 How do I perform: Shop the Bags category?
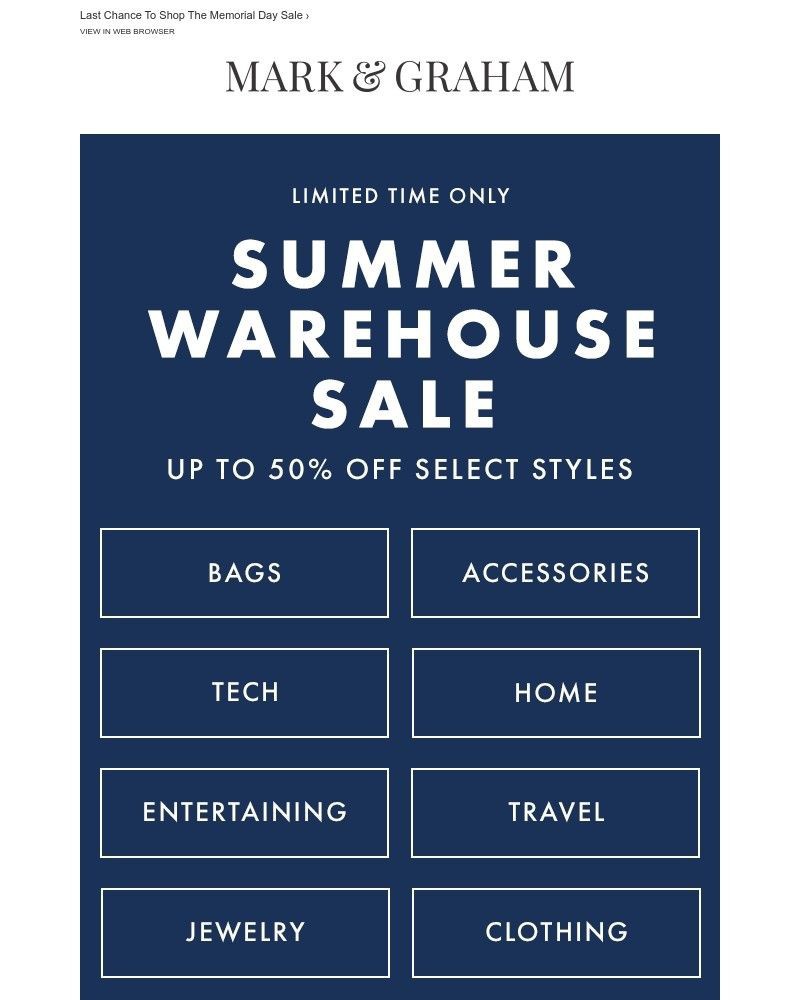pyautogui.click(x=244, y=573)
